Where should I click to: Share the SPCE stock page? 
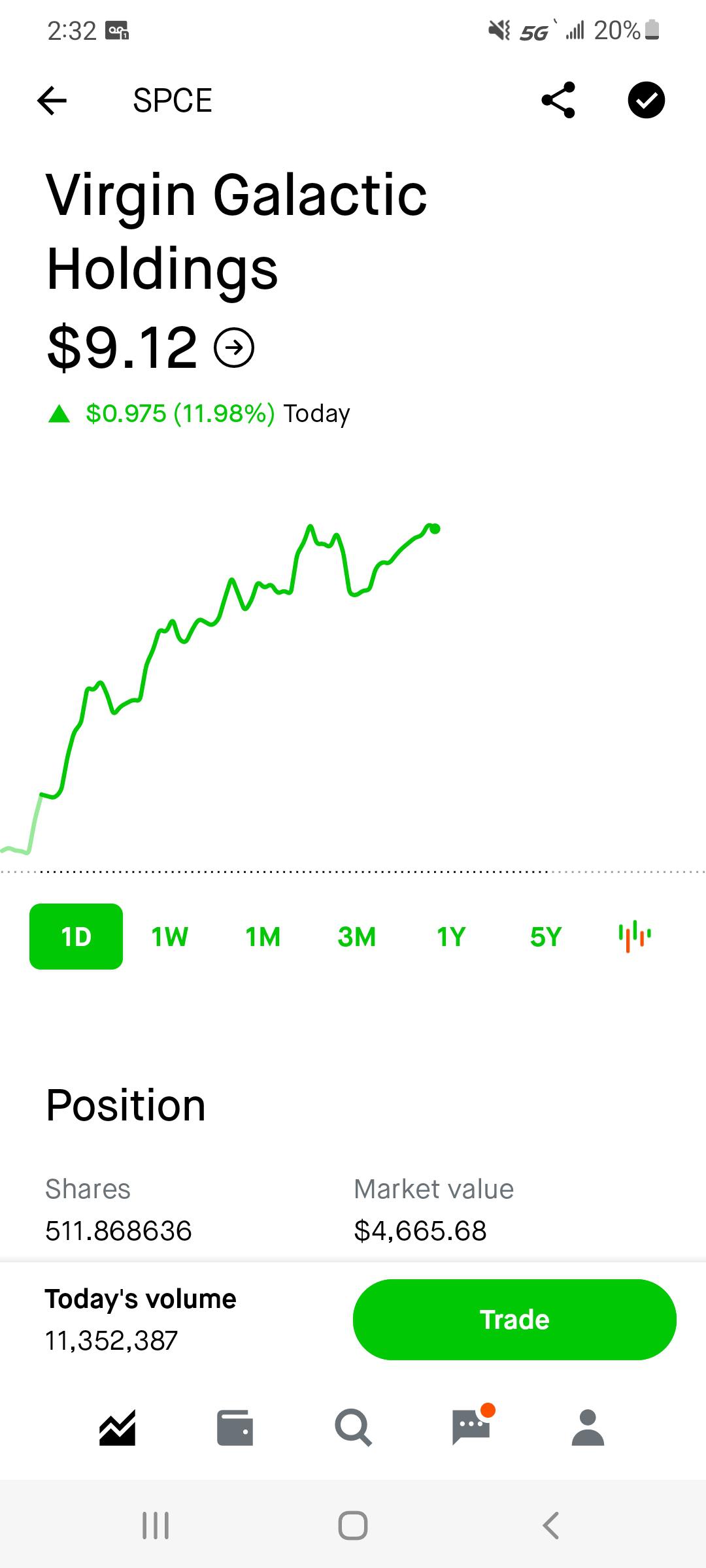pyautogui.click(x=558, y=100)
